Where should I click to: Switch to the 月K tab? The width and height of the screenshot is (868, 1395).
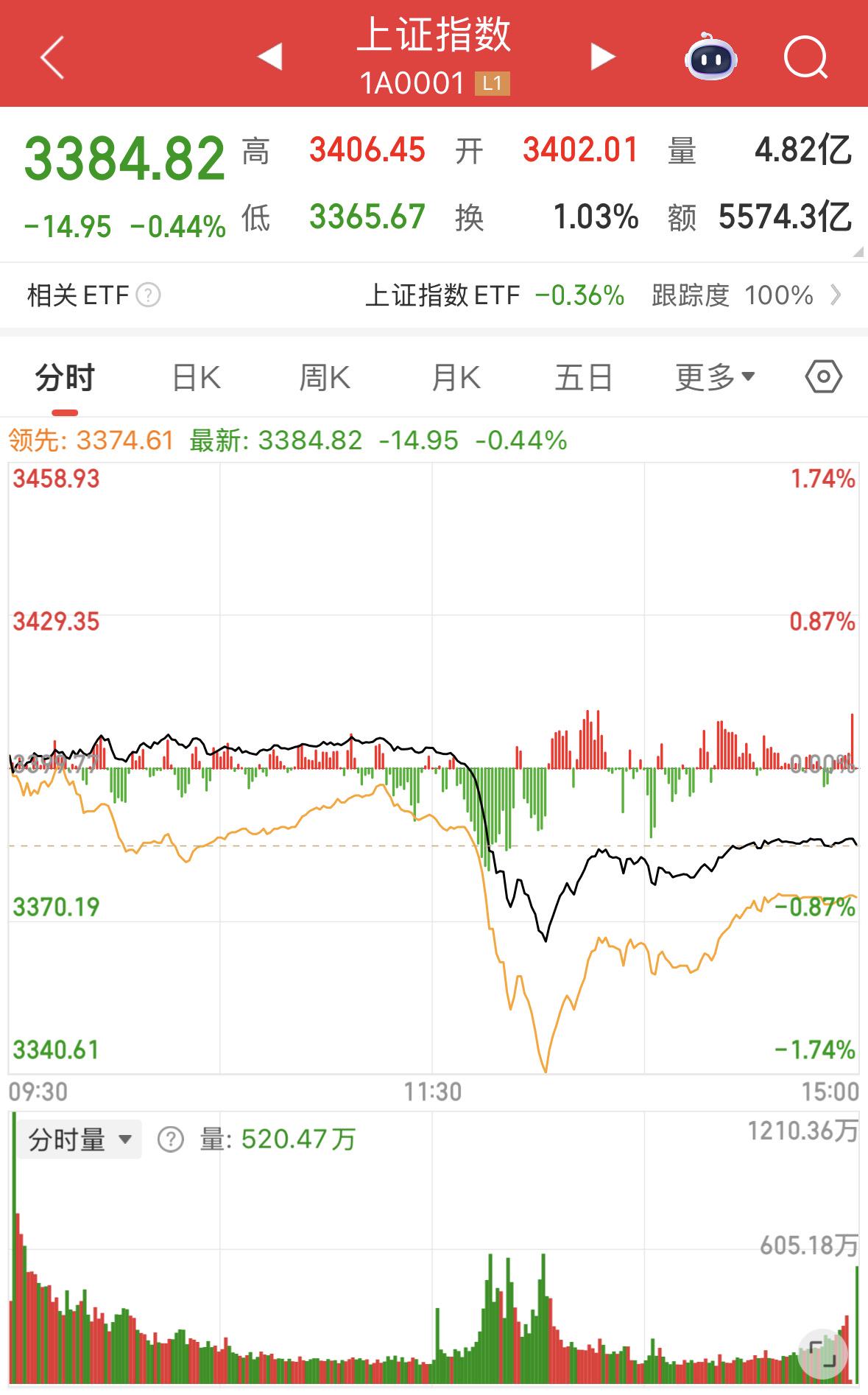pyautogui.click(x=456, y=378)
